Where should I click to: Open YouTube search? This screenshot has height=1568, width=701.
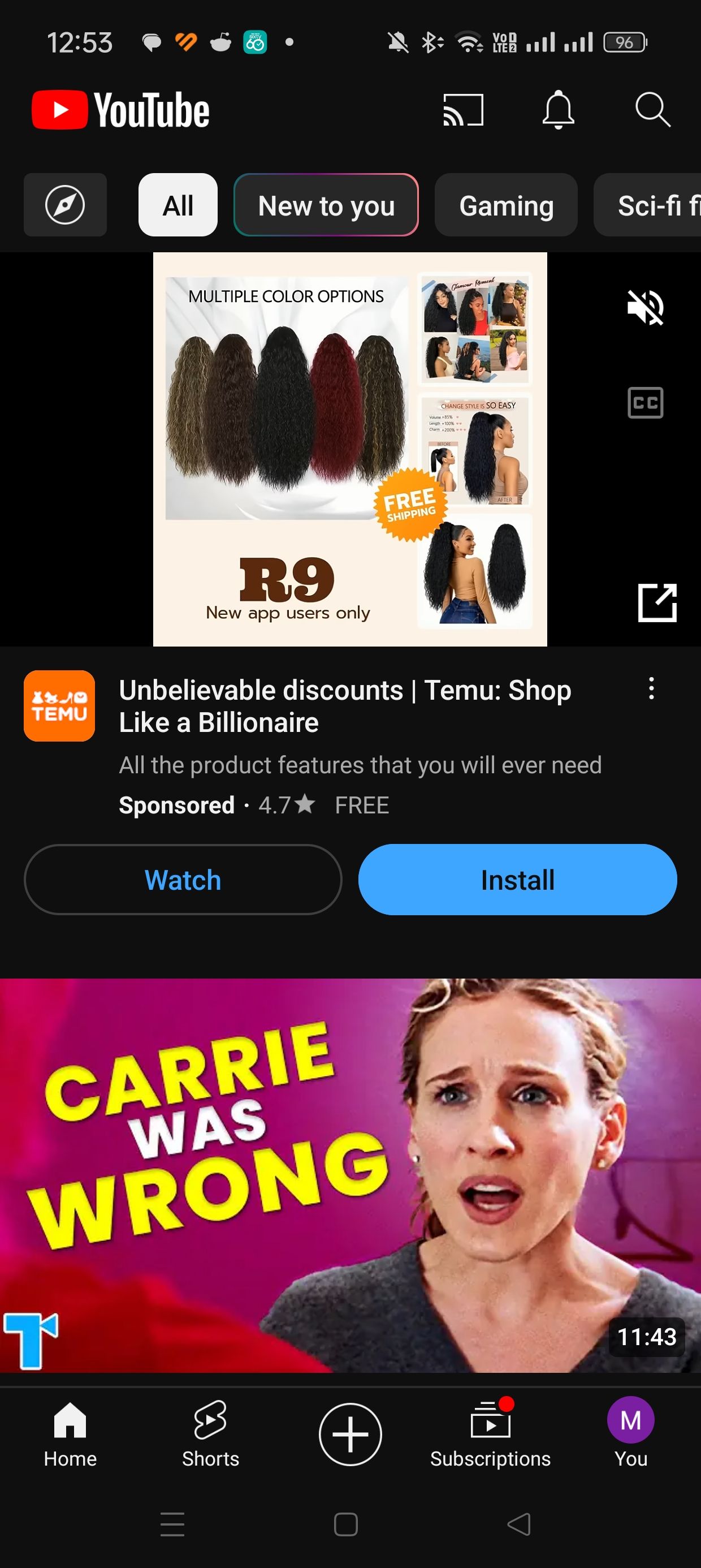652,110
